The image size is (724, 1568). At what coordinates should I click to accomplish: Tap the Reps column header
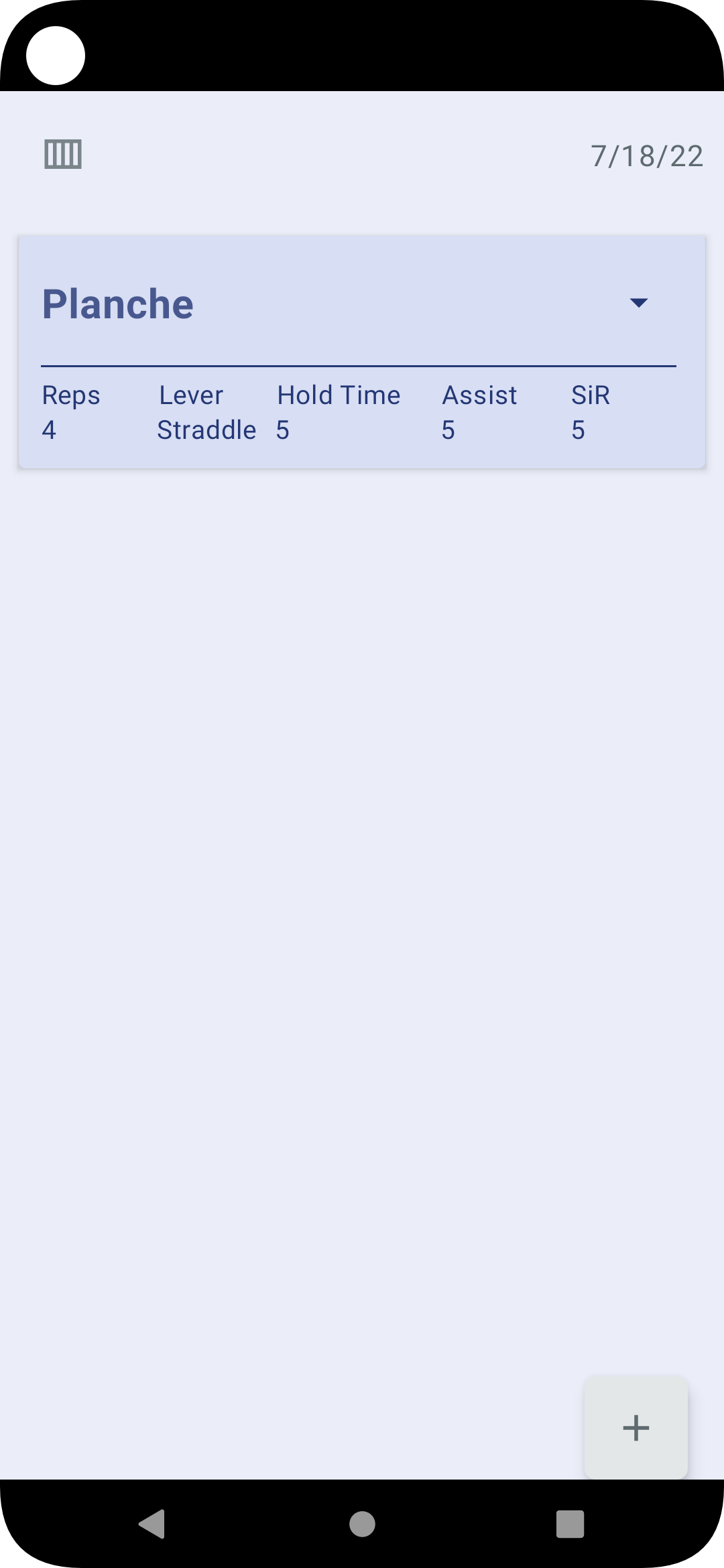[70, 395]
